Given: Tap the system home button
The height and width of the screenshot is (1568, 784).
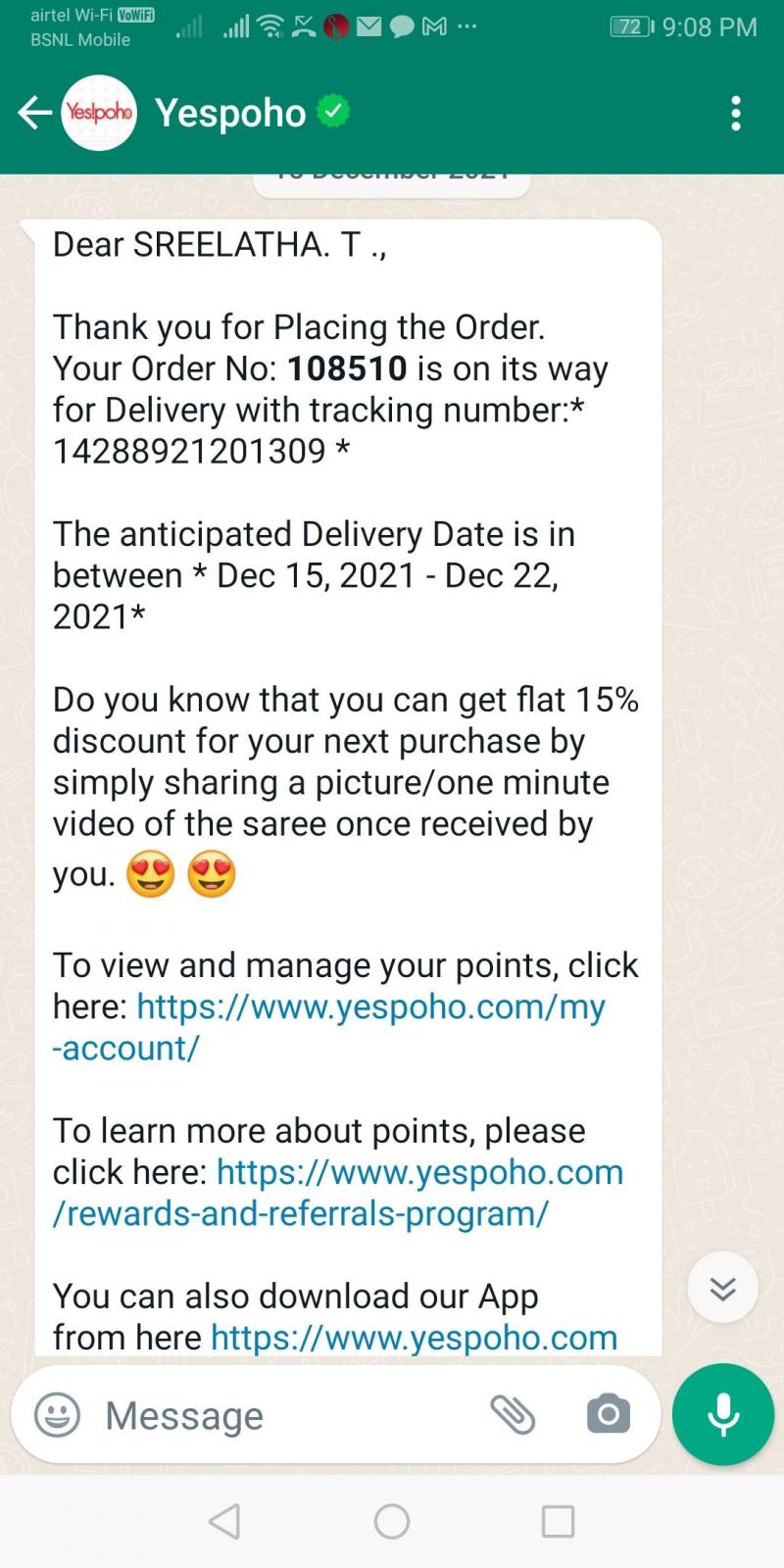Looking at the screenshot, I should pos(392,1521).
